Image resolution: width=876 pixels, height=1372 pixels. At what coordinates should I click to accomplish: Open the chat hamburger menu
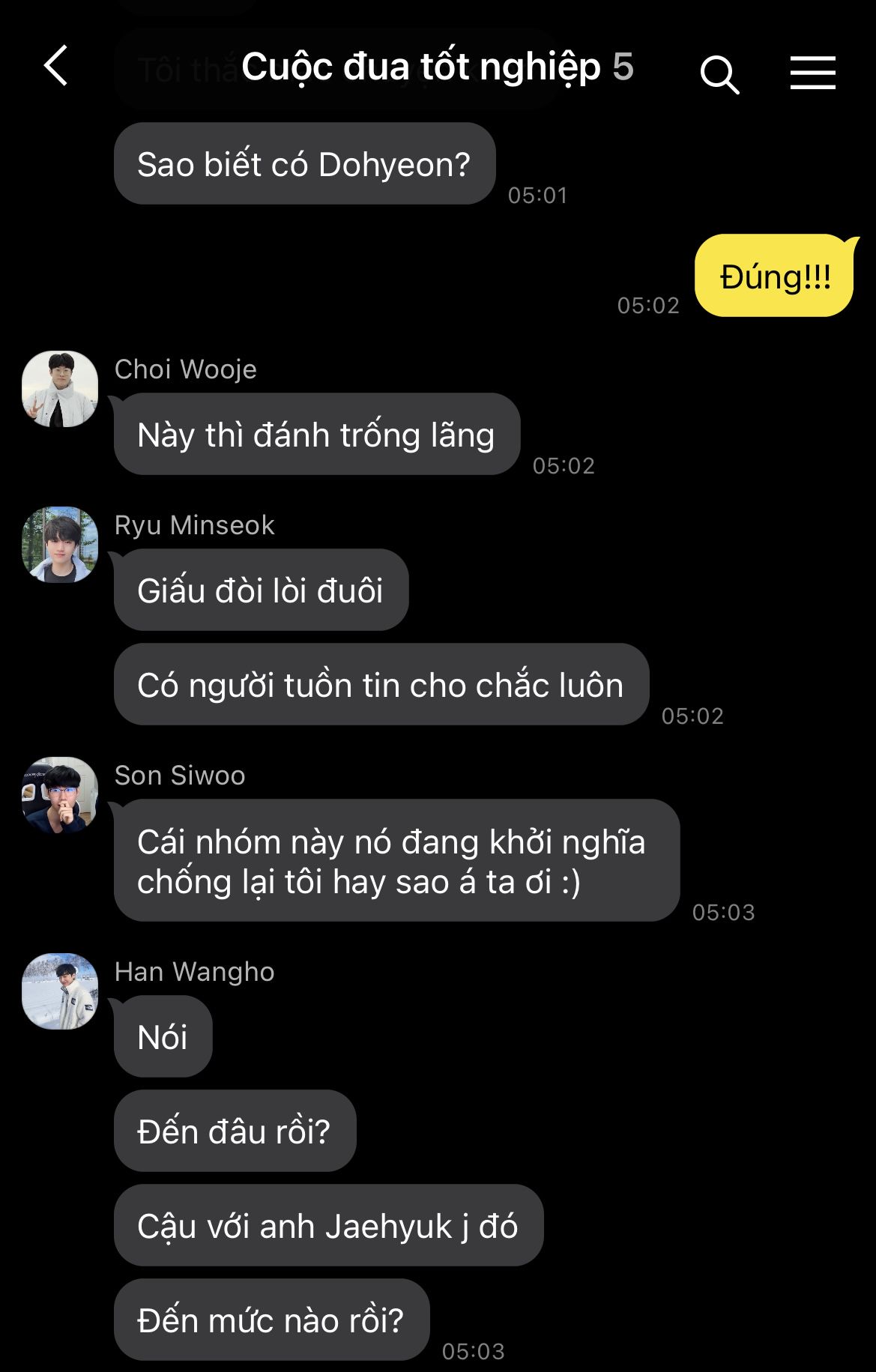pyautogui.click(x=812, y=73)
